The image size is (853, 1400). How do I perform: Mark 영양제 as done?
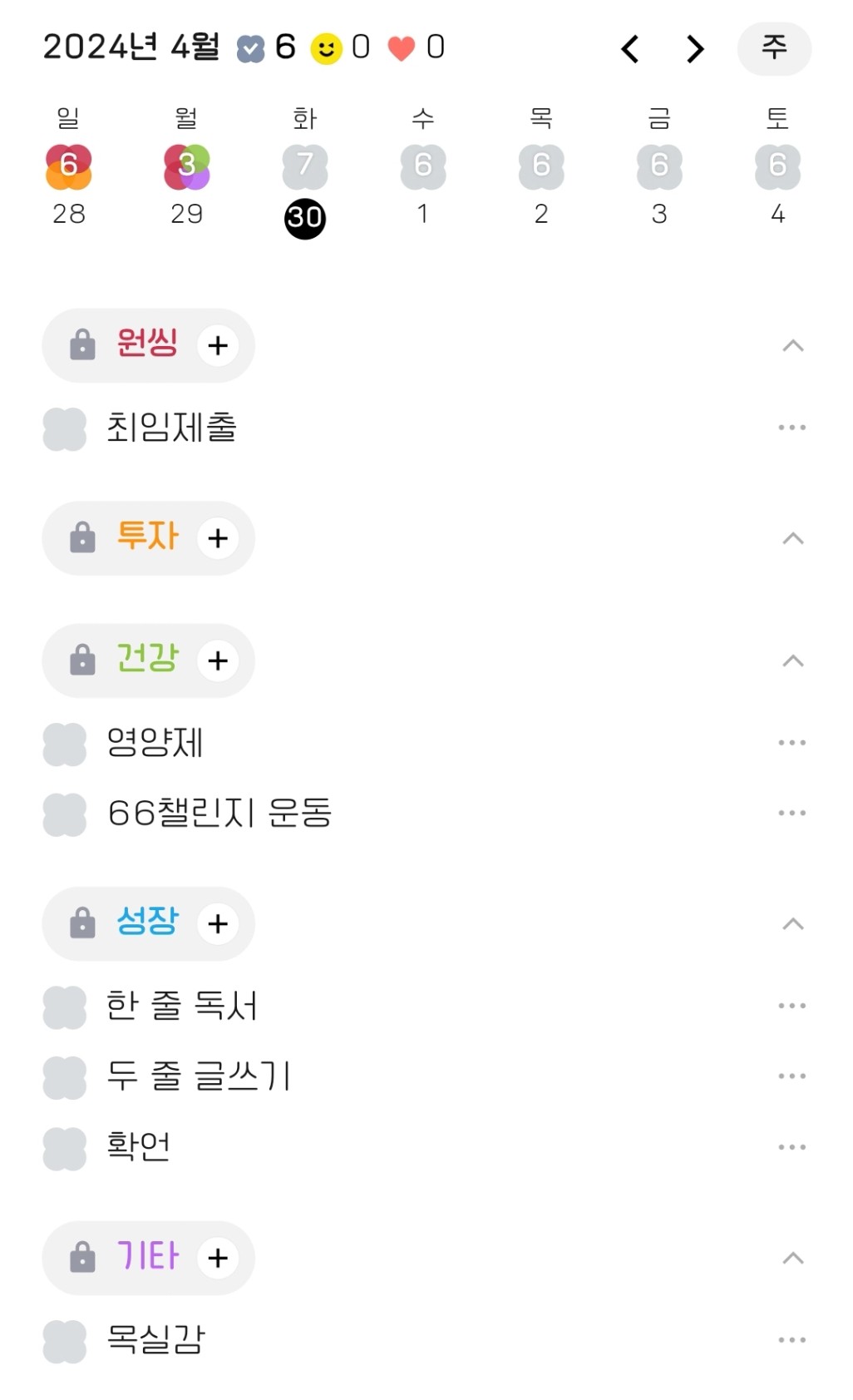[x=65, y=744]
